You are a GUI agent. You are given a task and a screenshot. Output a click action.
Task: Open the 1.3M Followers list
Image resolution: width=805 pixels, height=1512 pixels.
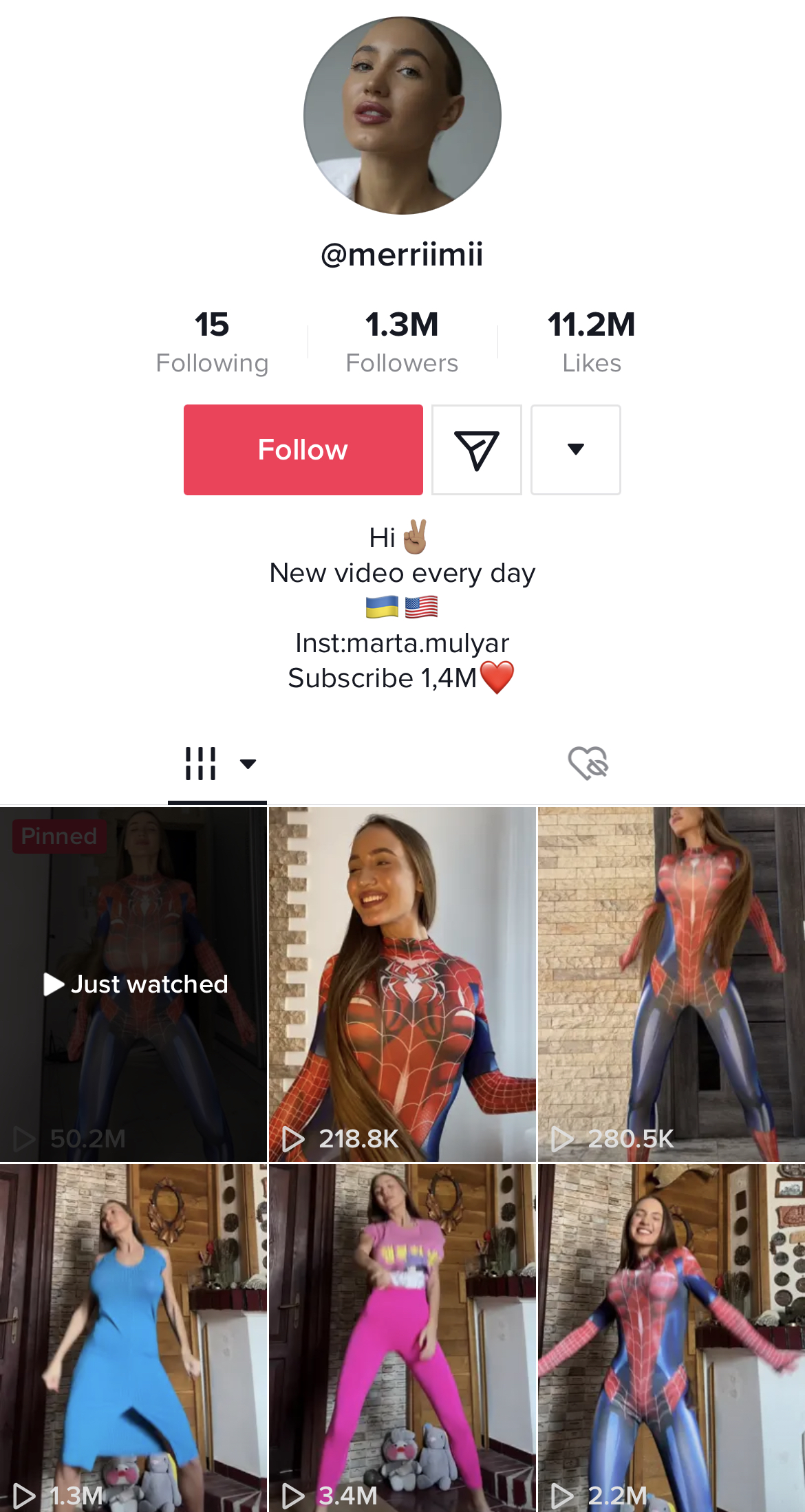pyautogui.click(x=402, y=342)
